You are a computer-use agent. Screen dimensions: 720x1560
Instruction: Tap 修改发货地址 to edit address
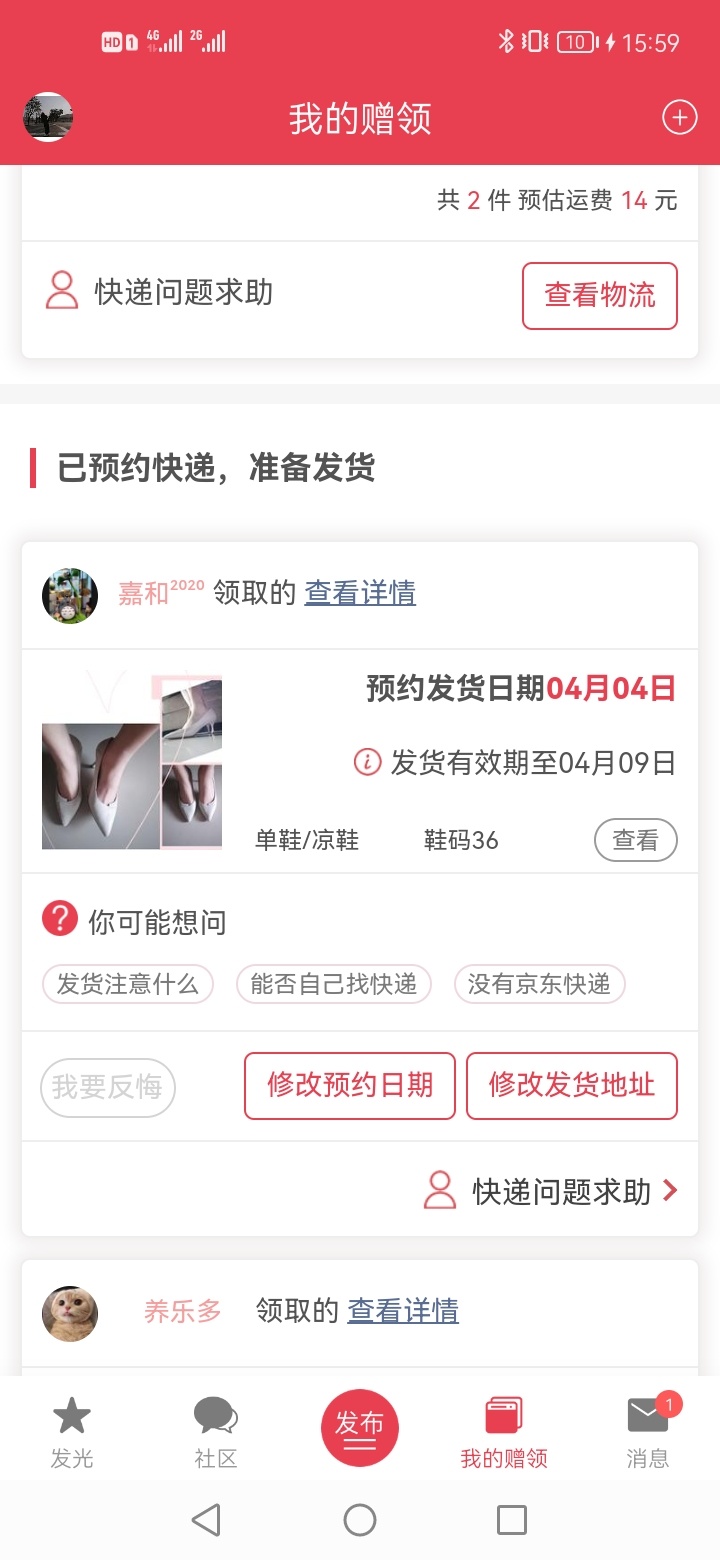(x=572, y=1085)
